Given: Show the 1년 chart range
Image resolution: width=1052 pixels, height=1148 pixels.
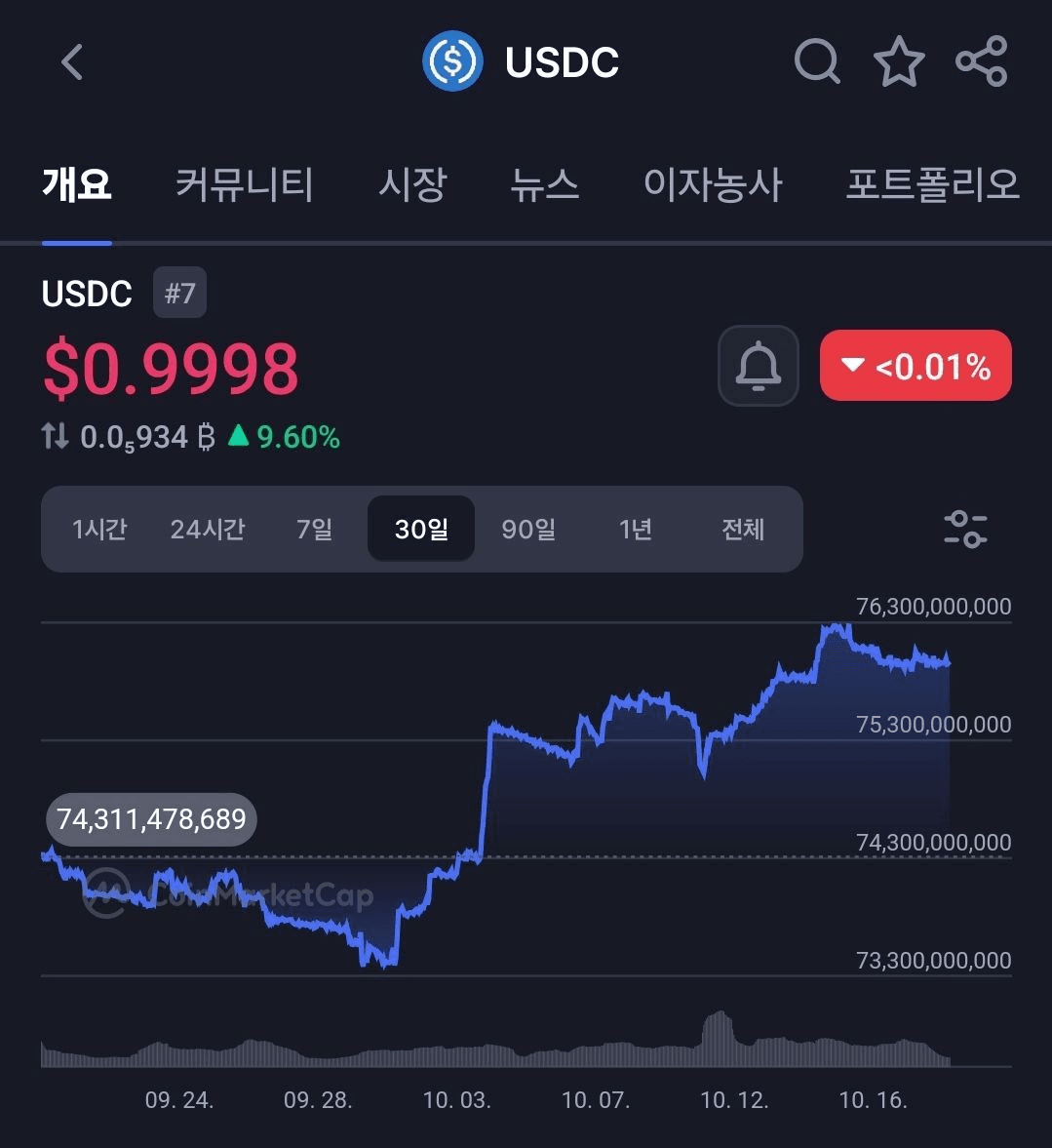Looking at the screenshot, I should 636,530.
